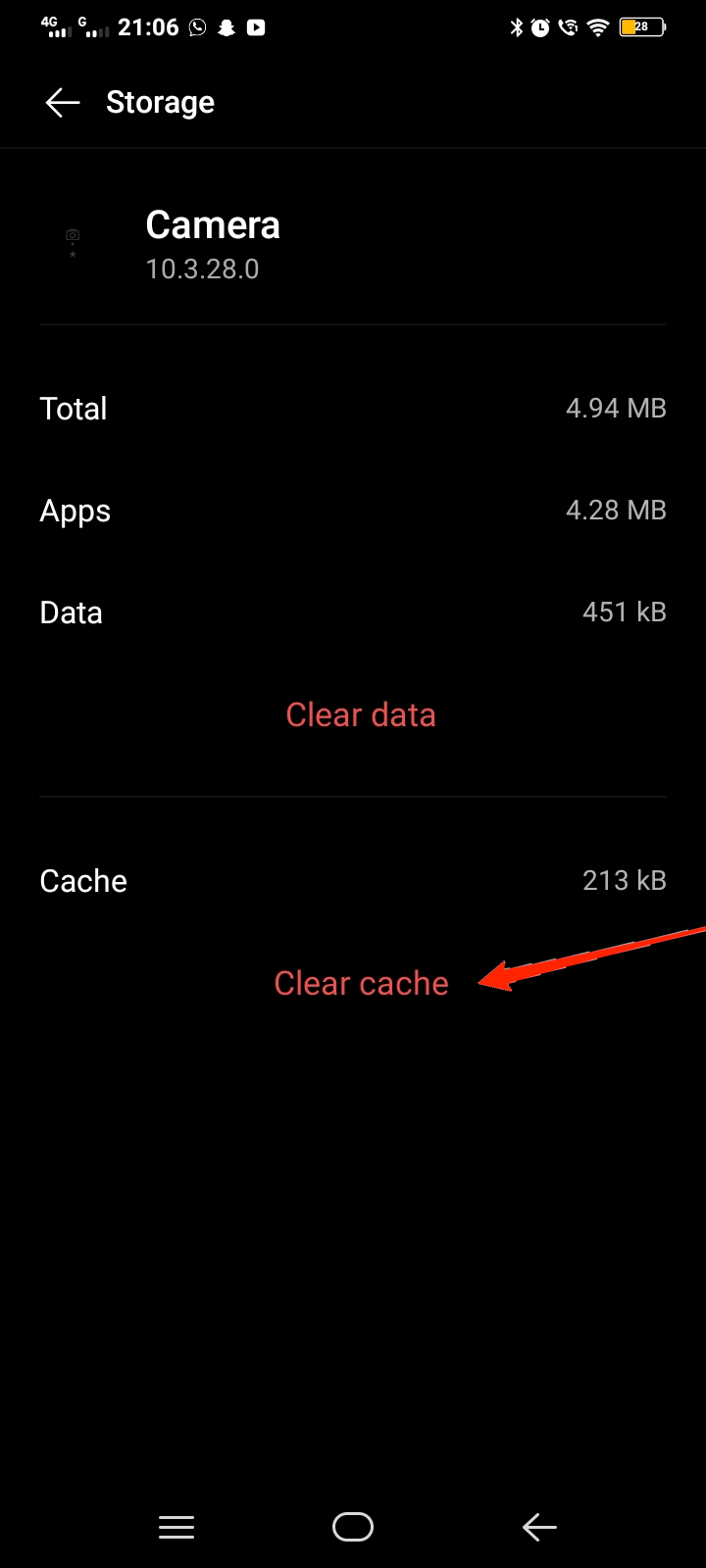This screenshot has width=706, height=1568.
Task: Tap the Wi-Fi signal icon
Action: coord(598,27)
